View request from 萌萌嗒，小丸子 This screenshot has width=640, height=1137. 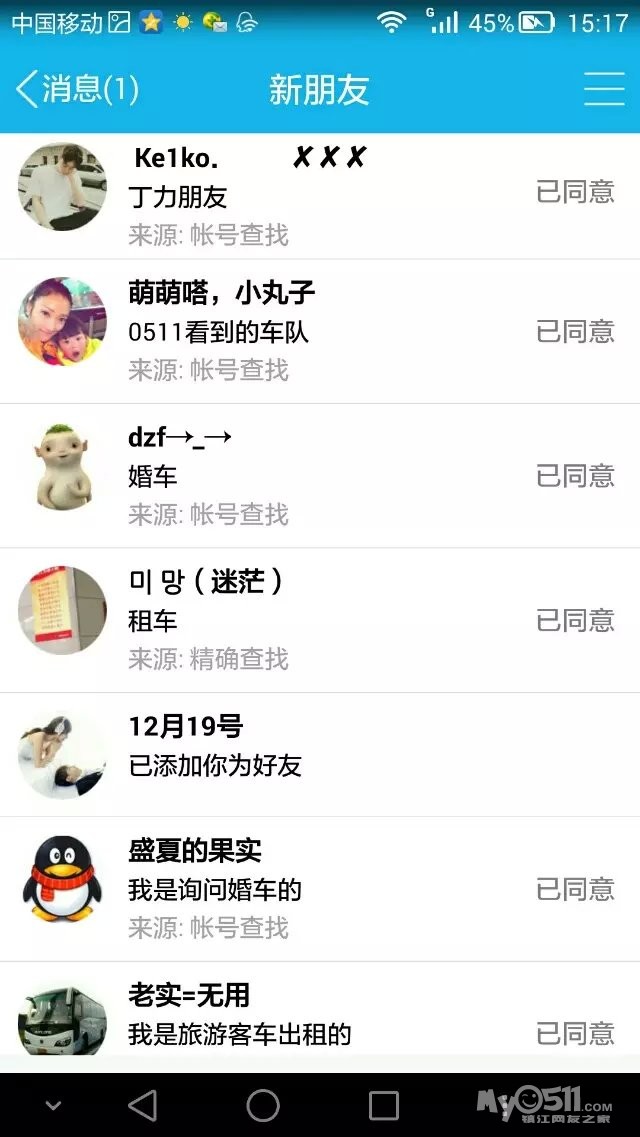(x=320, y=331)
